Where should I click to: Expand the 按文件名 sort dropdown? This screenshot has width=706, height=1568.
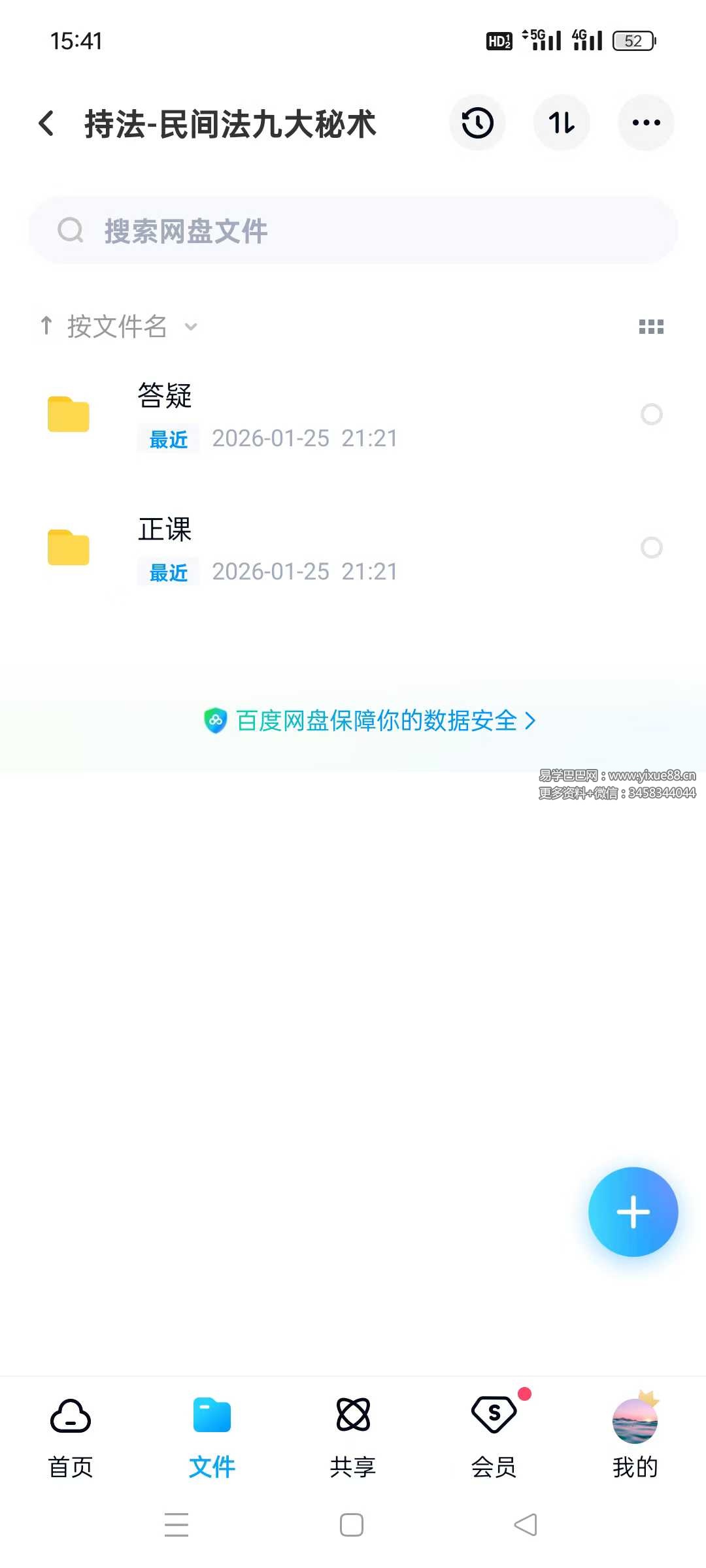(x=118, y=326)
